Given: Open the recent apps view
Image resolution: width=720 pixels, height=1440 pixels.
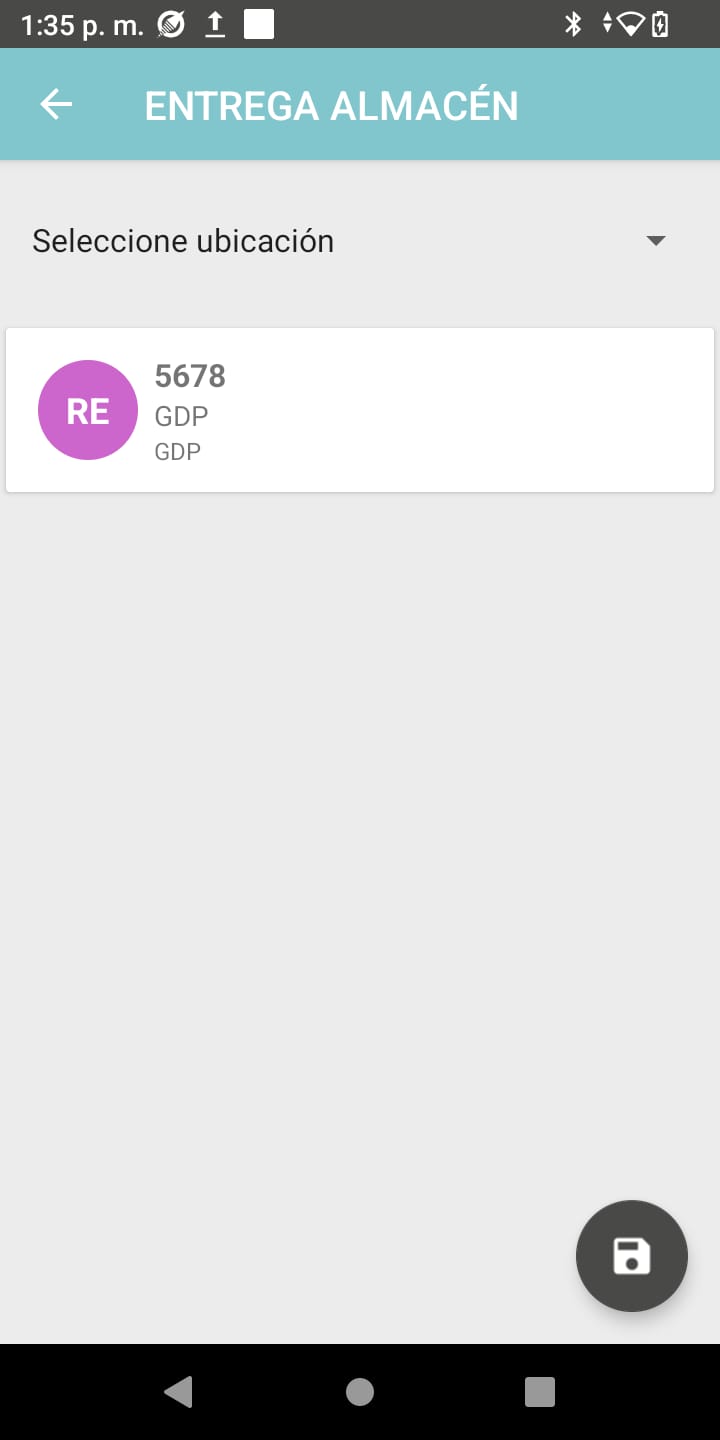Looking at the screenshot, I should click(x=540, y=1392).
